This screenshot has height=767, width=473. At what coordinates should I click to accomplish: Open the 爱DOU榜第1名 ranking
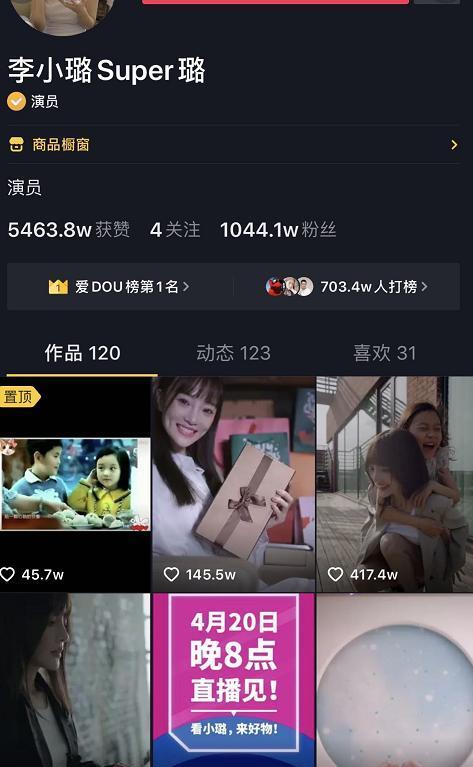pos(119,287)
